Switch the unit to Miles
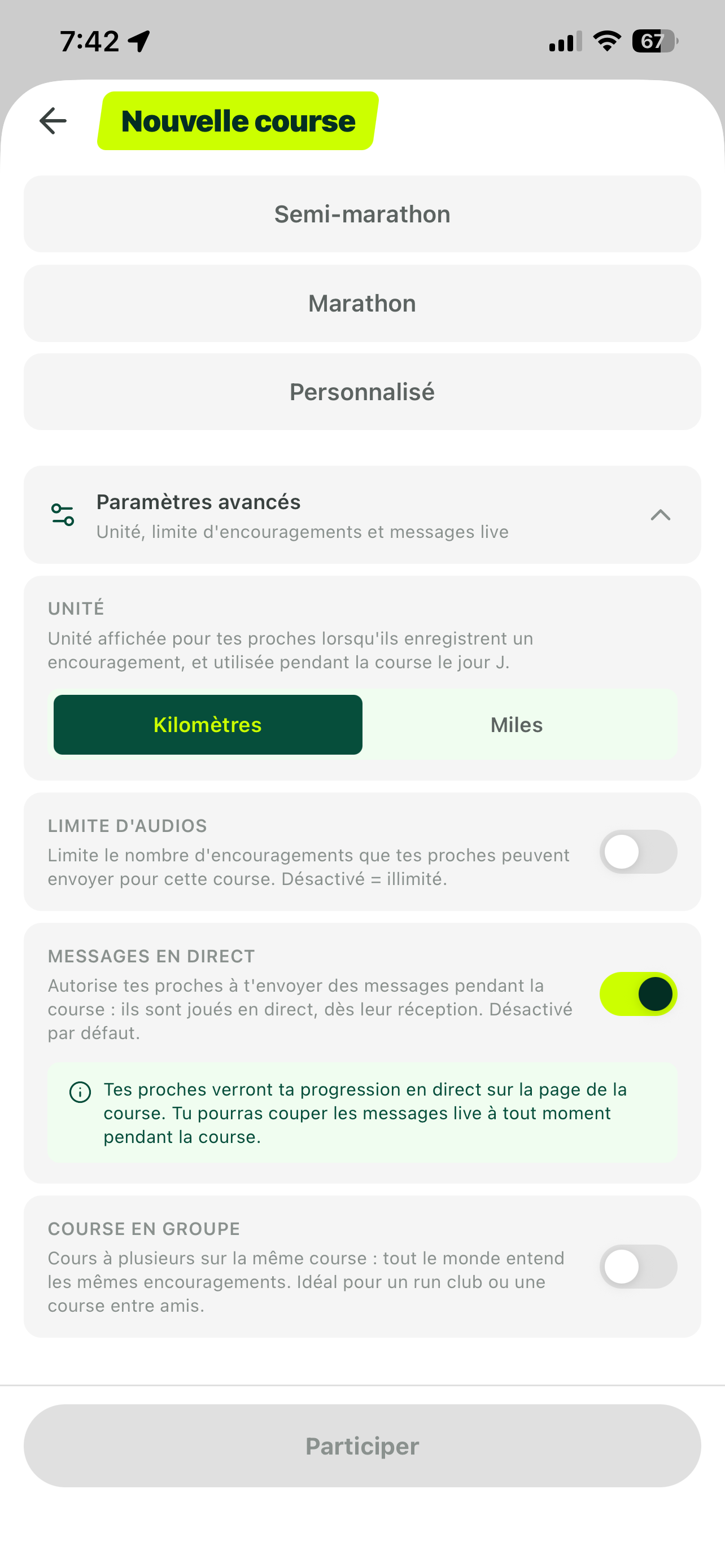Image resolution: width=725 pixels, height=1568 pixels. [517, 725]
